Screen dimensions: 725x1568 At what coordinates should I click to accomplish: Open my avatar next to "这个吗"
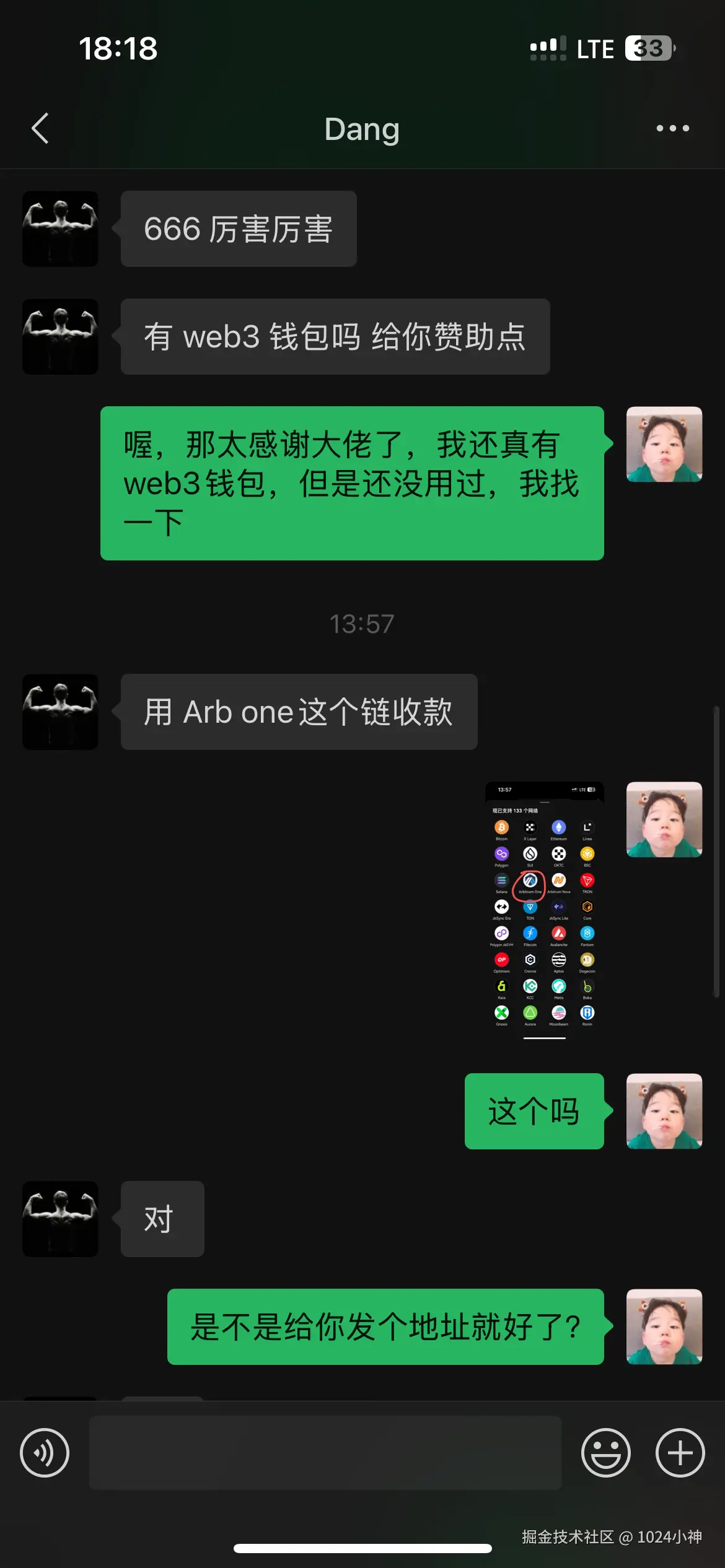664,1111
